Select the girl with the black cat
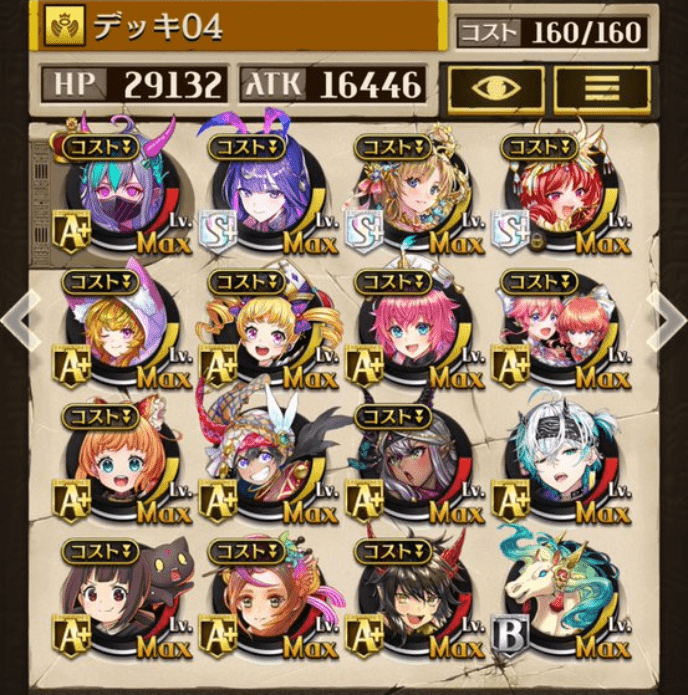This screenshot has height=695, width=688. 118,601
